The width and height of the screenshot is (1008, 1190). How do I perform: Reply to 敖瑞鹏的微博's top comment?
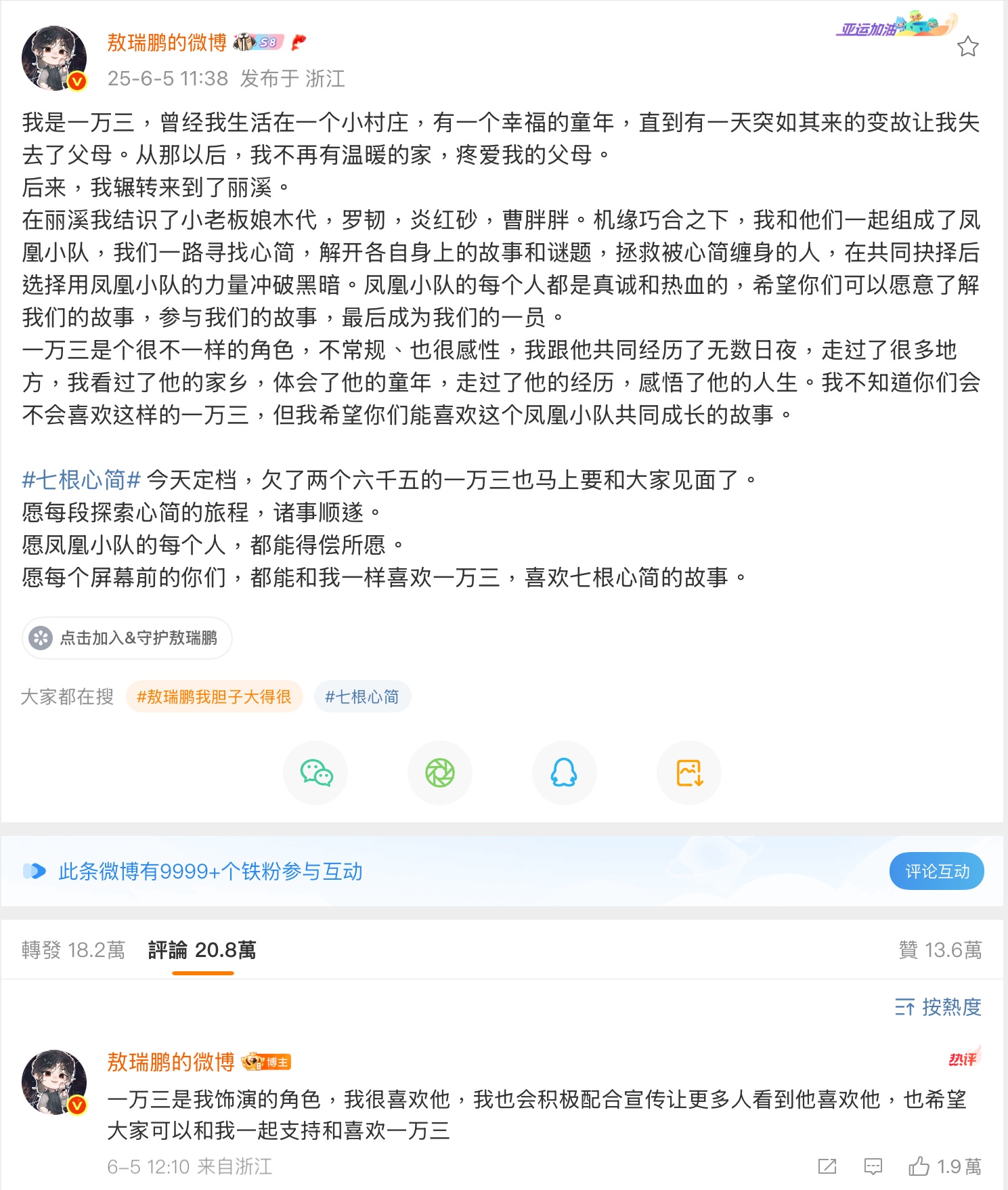[x=873, y=1166]
